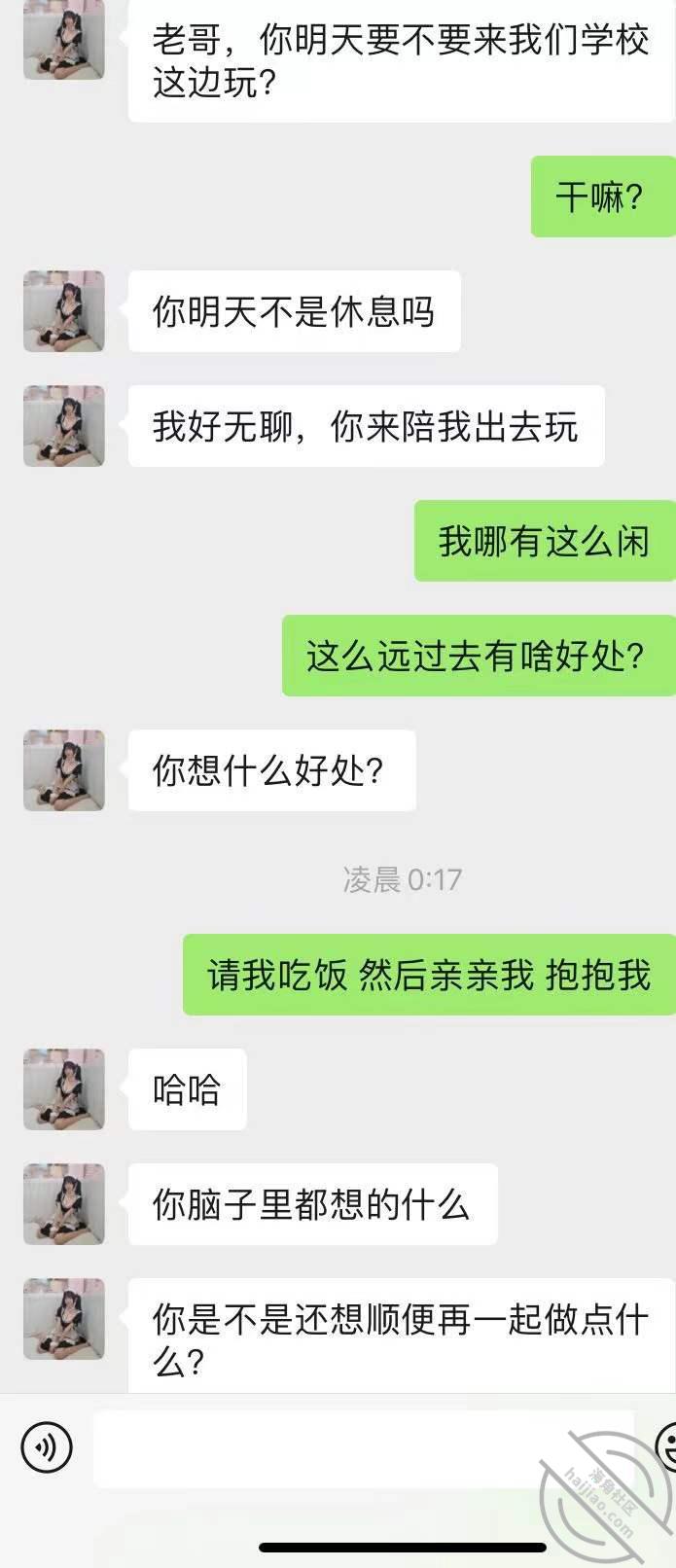The height and width of the screenshot is (1568, 676).
Task: Open the avatar beside the 哈哈 message
Action: [x=64, y=1088]
